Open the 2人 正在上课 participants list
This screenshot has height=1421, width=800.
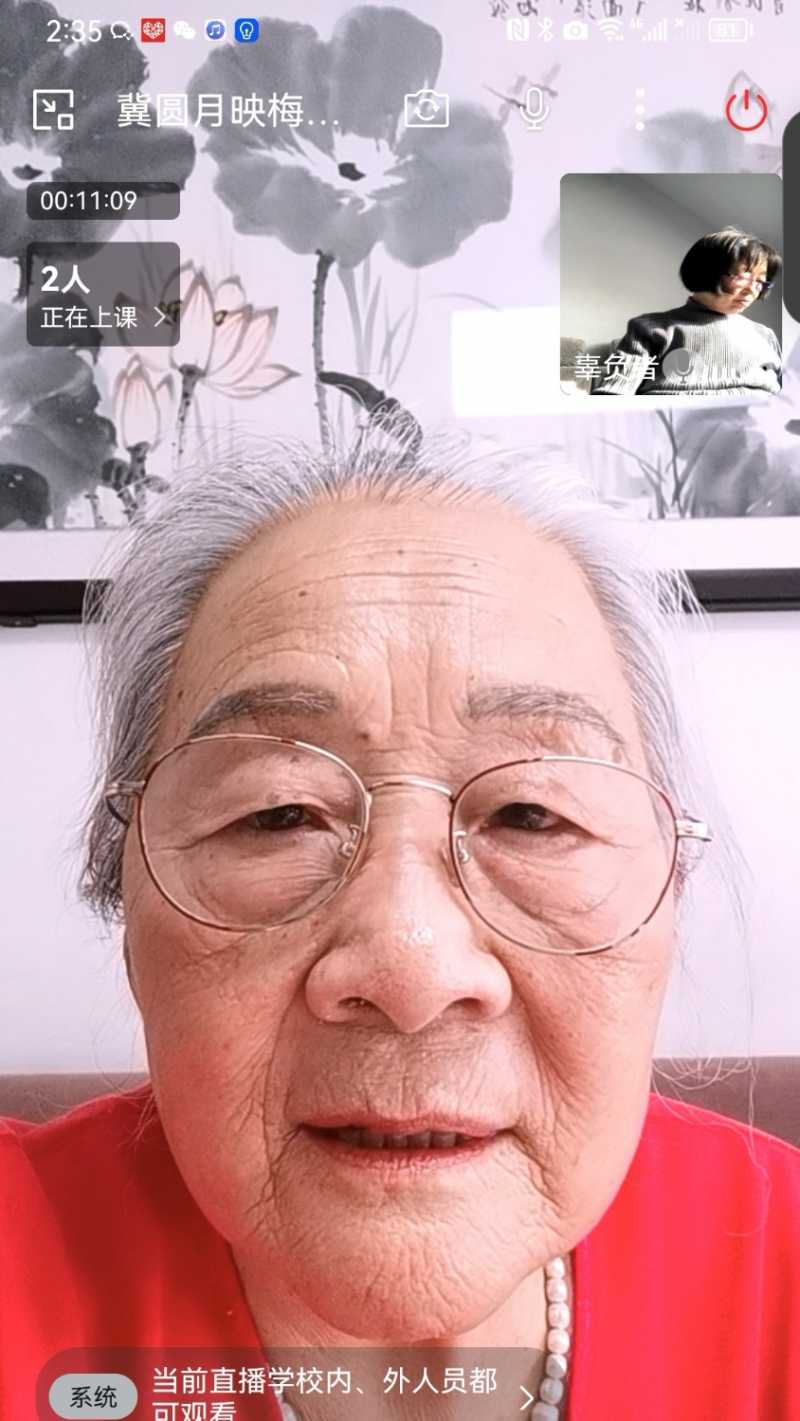pyautogui.click(x=103, y=295)
